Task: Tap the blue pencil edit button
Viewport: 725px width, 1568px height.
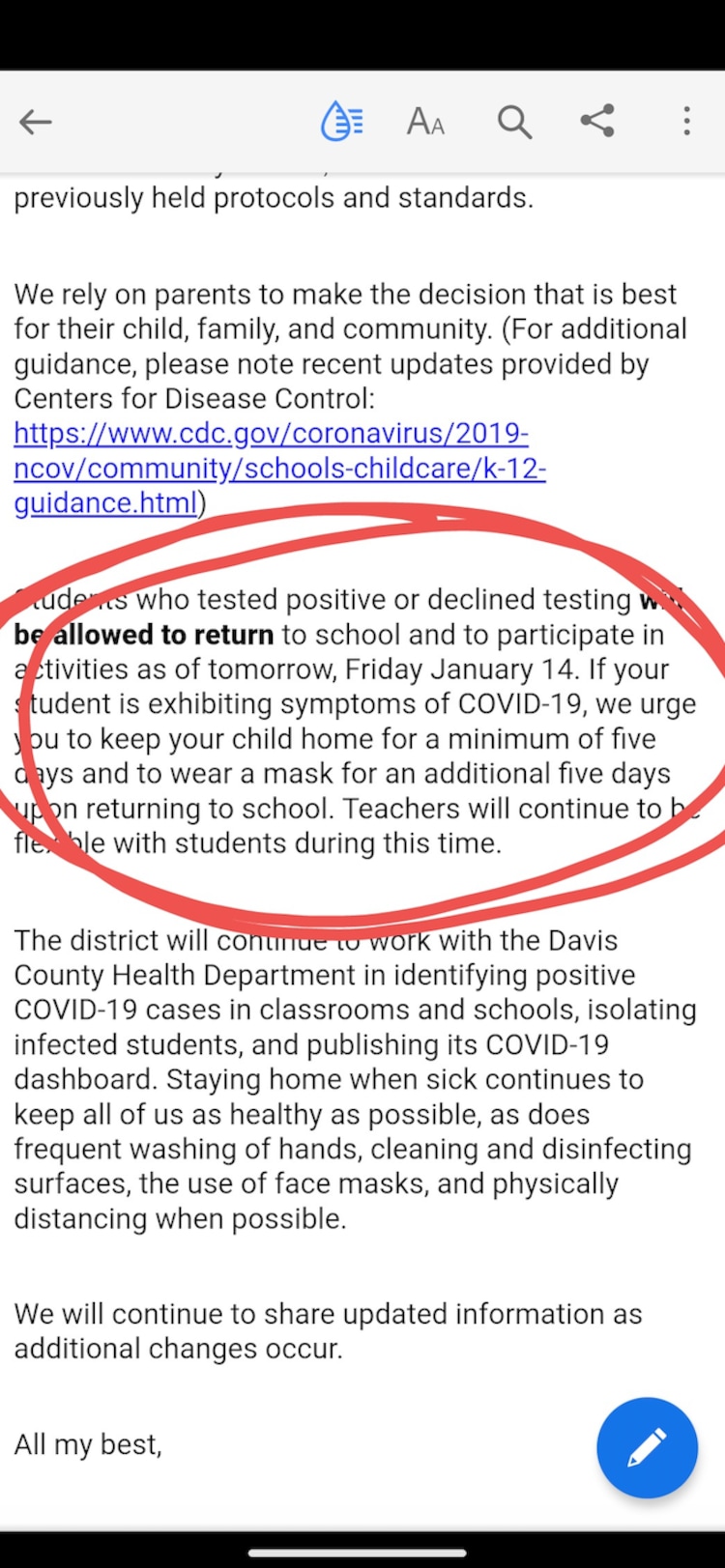Action: (x=647, y=1447)
